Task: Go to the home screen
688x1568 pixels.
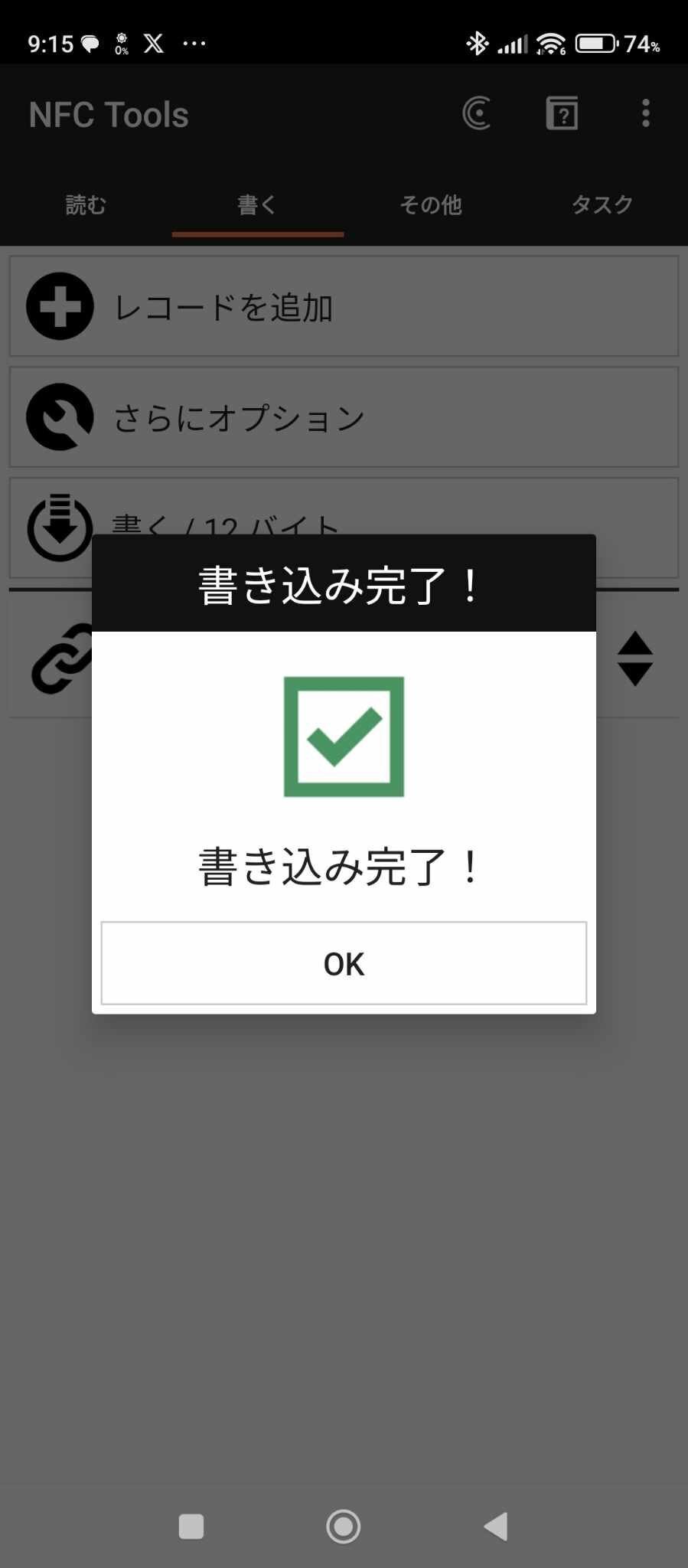Action: coord(344,1526)
